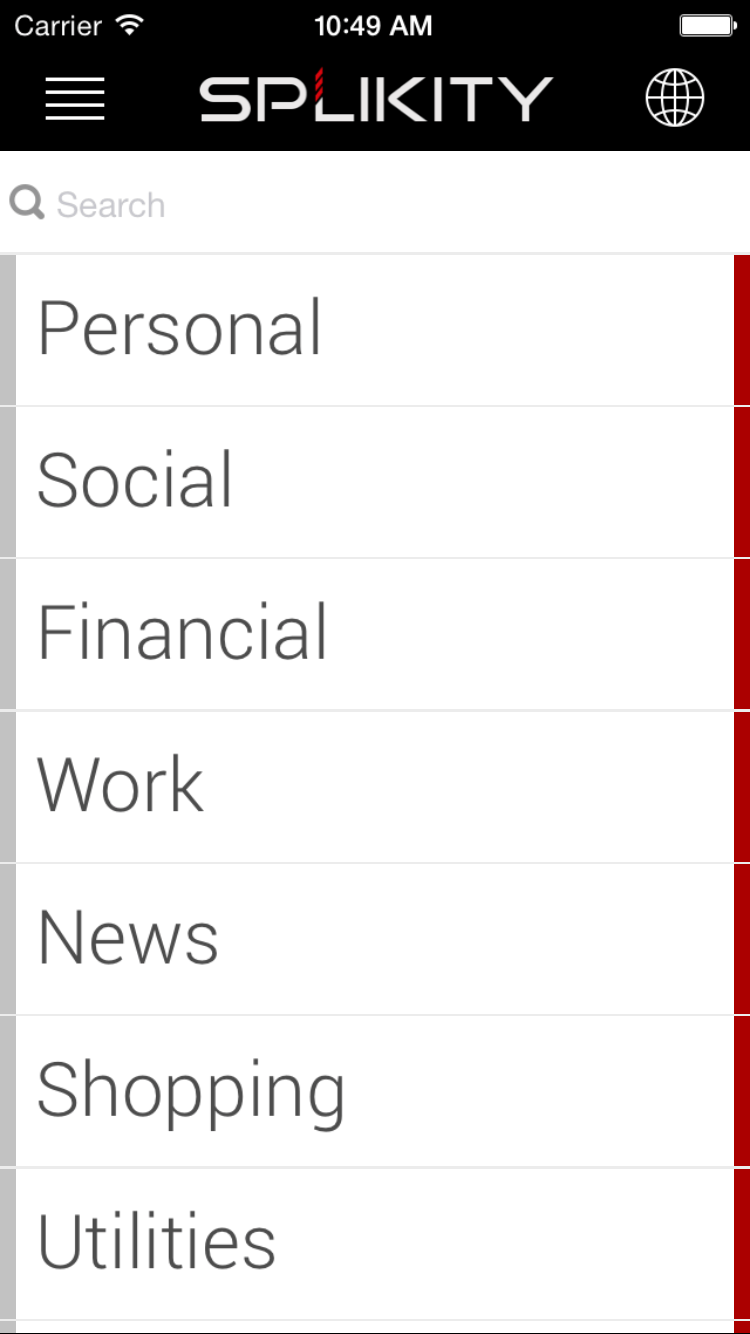Open the hamburger menu

[x=75, y=99]
